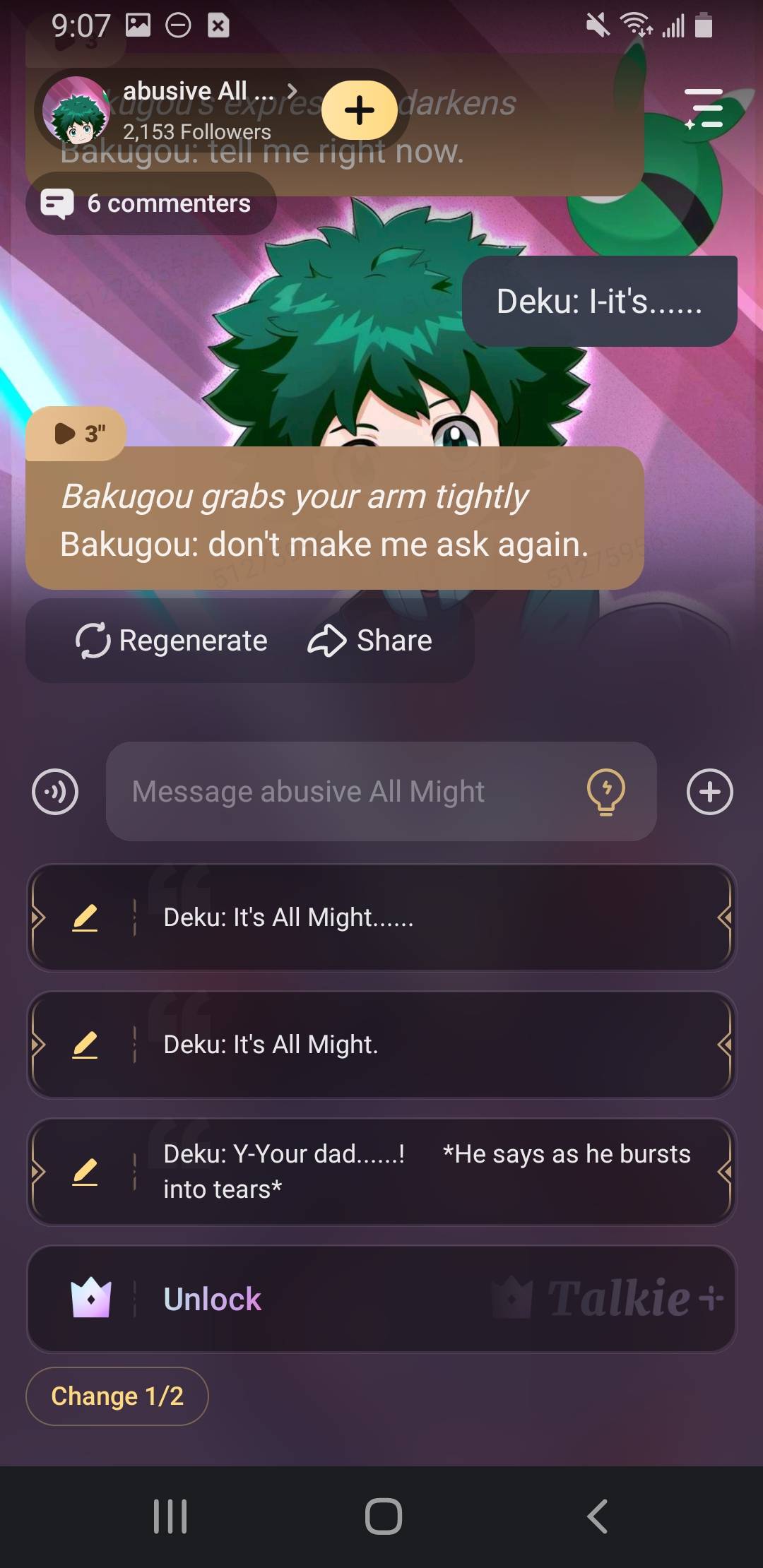The height and width of the screenshot is (1568, 763).
Task: Open the top-right menu icon
Action: coord(704,108)
